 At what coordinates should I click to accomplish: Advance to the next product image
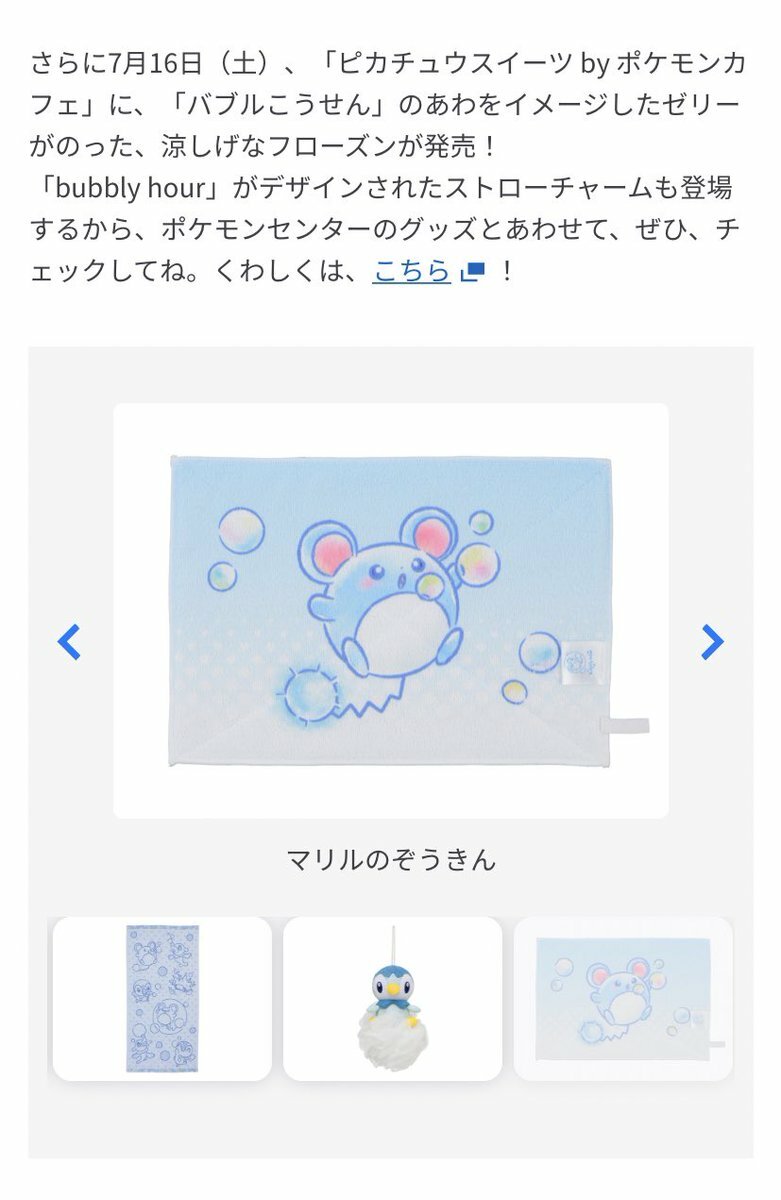[x=712, y=641]
